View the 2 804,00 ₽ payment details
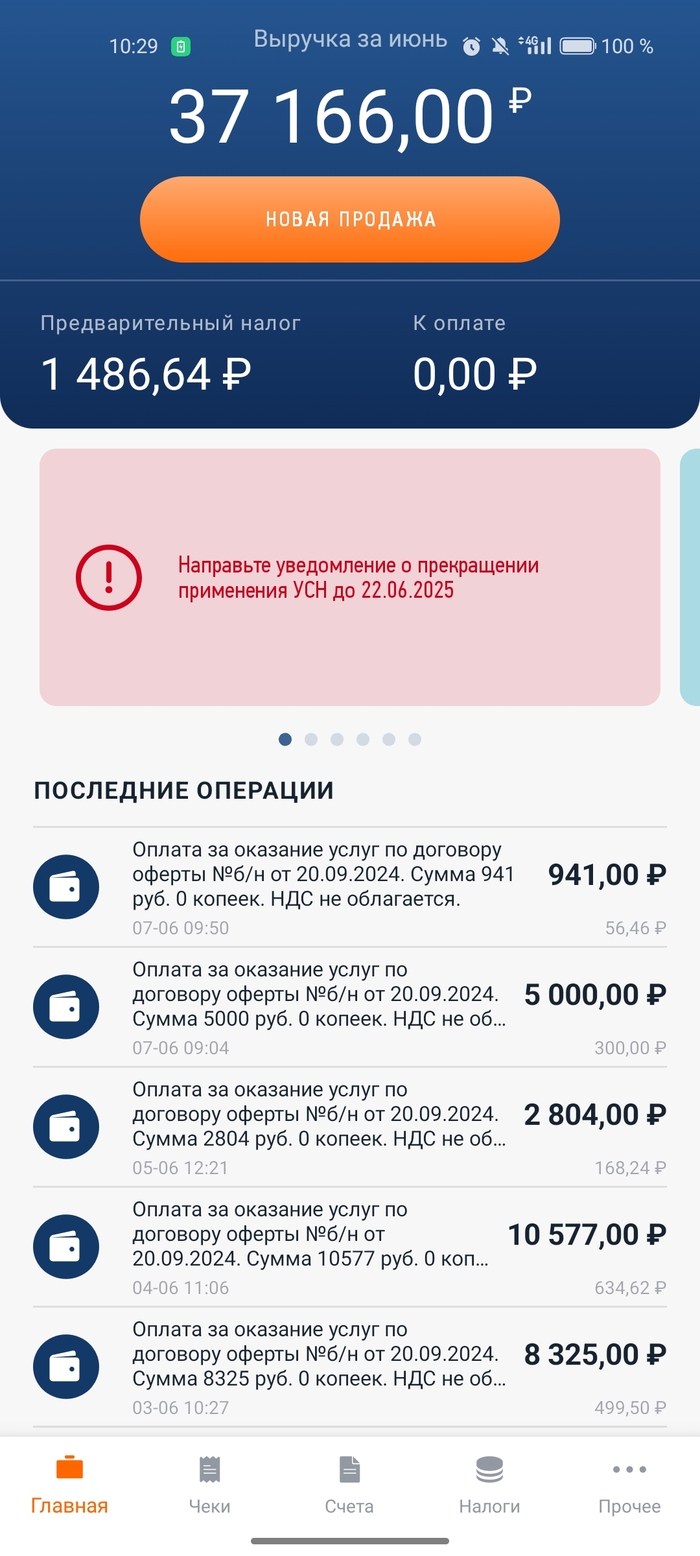The image size is (700, 1556). [350, 1127]
